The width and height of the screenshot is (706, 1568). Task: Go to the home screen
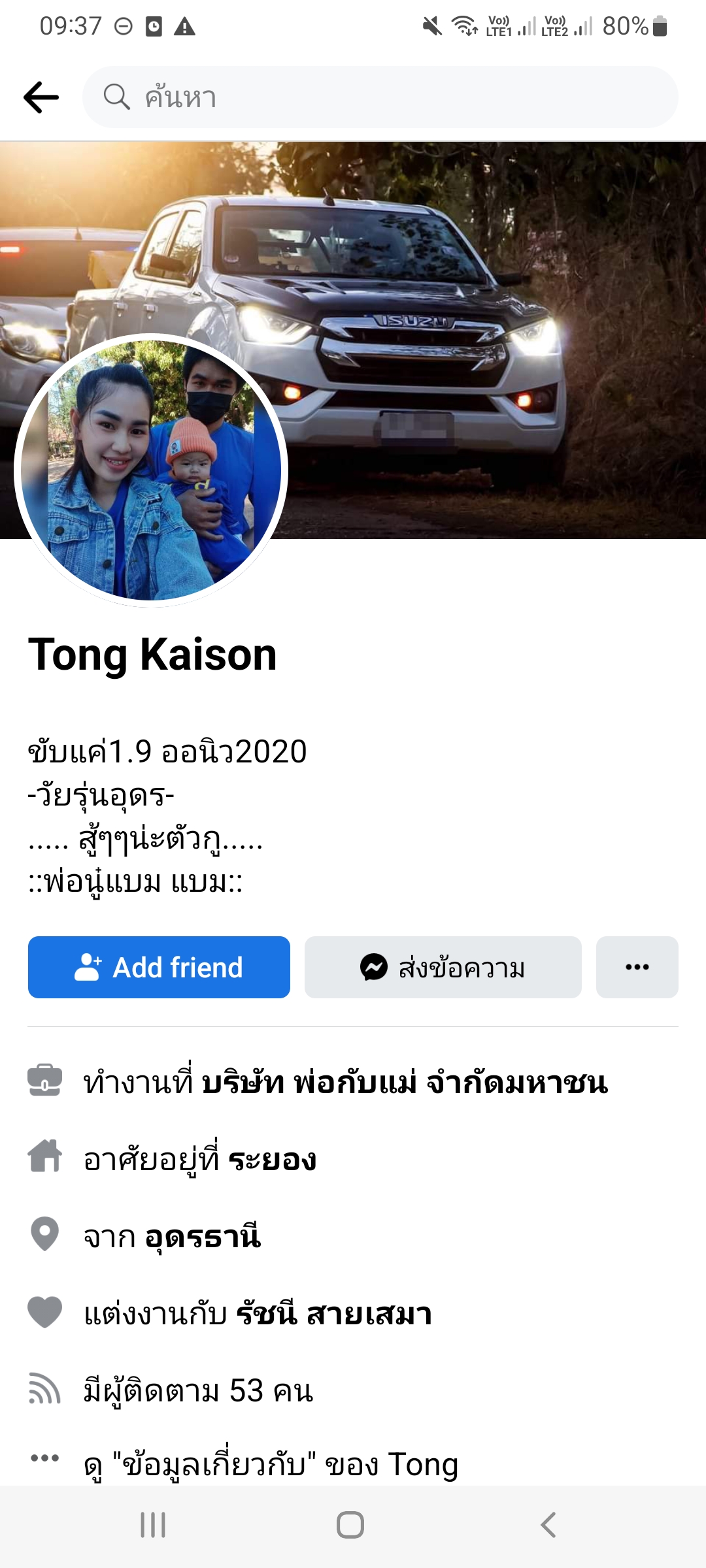pyautogui.click(x=350, y=1526)
